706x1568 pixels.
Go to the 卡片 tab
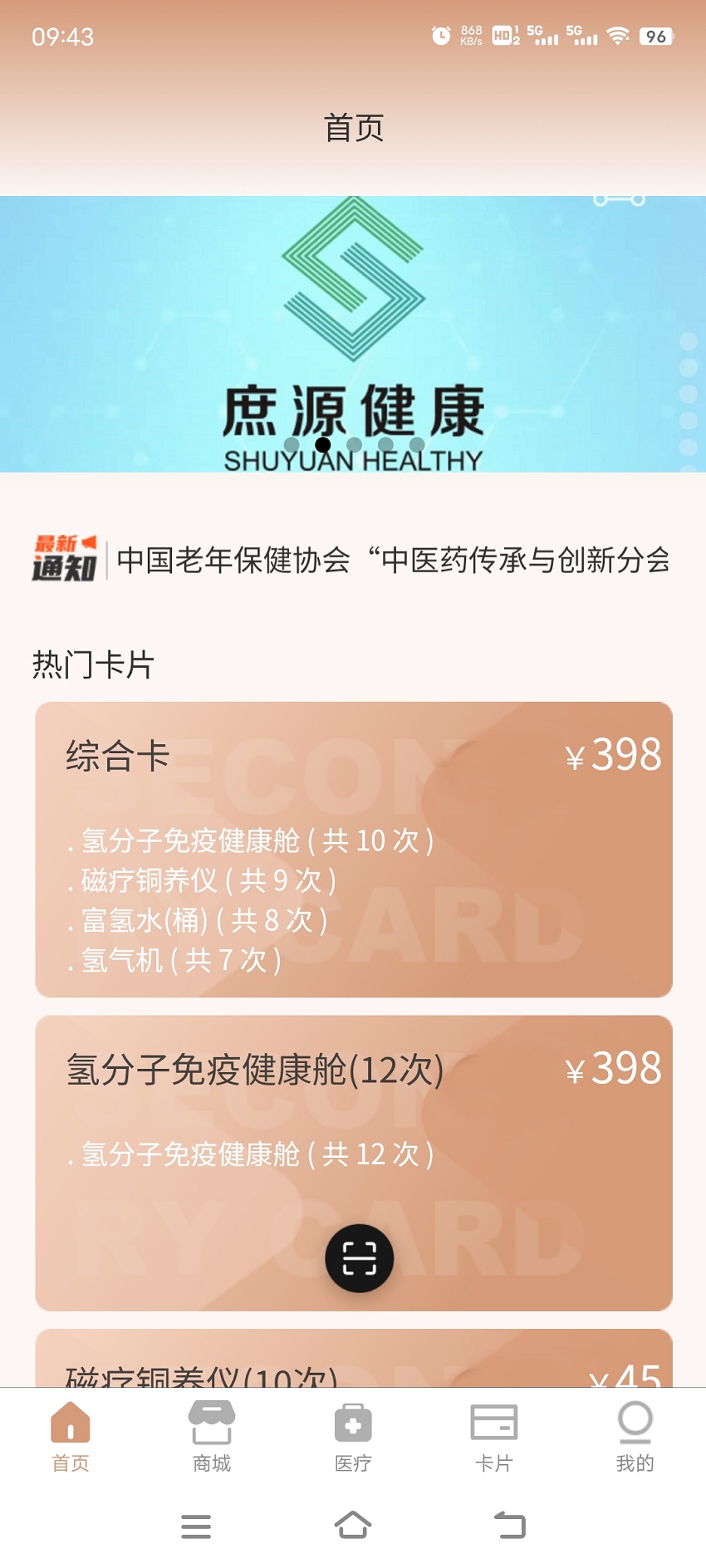coord(494,1436)
